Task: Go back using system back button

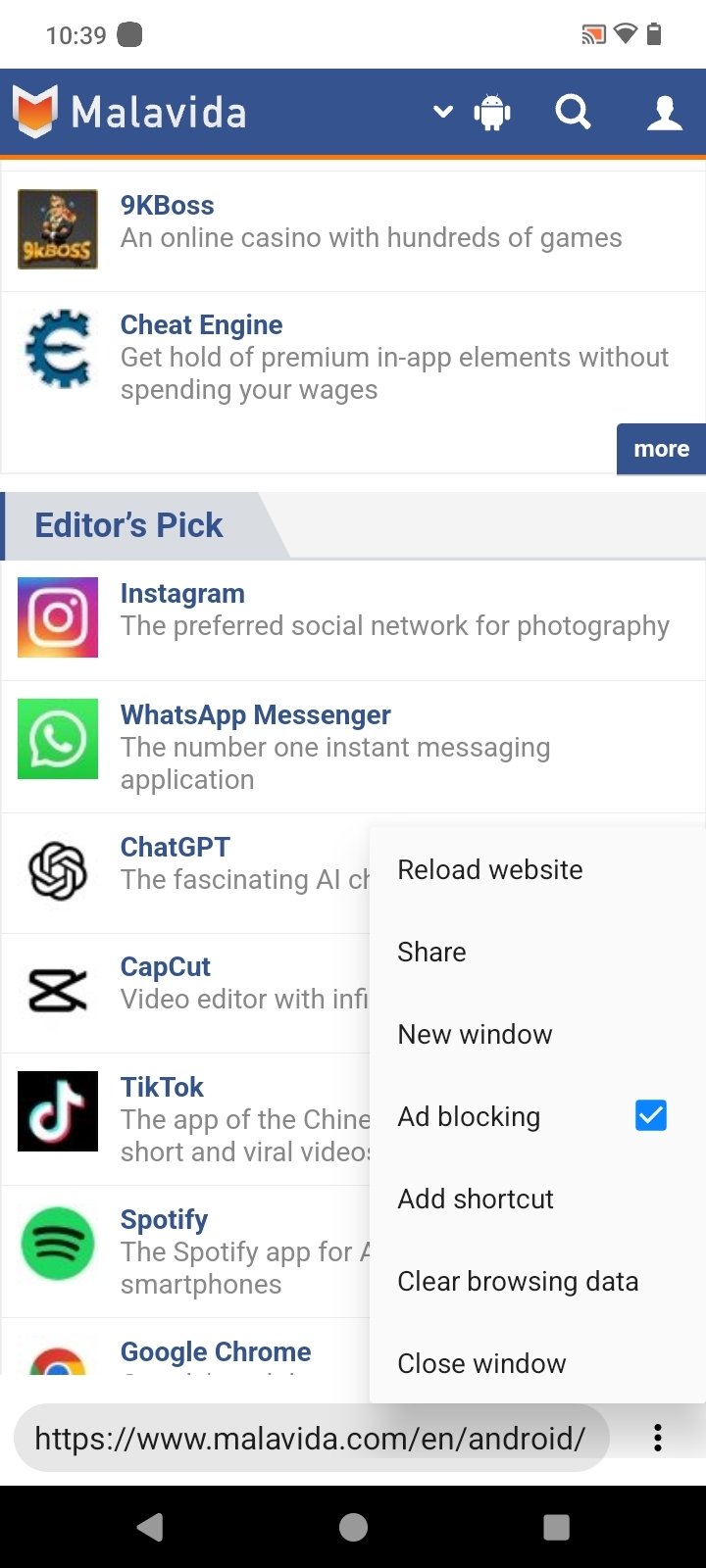Action: [x=150, y=1527]
